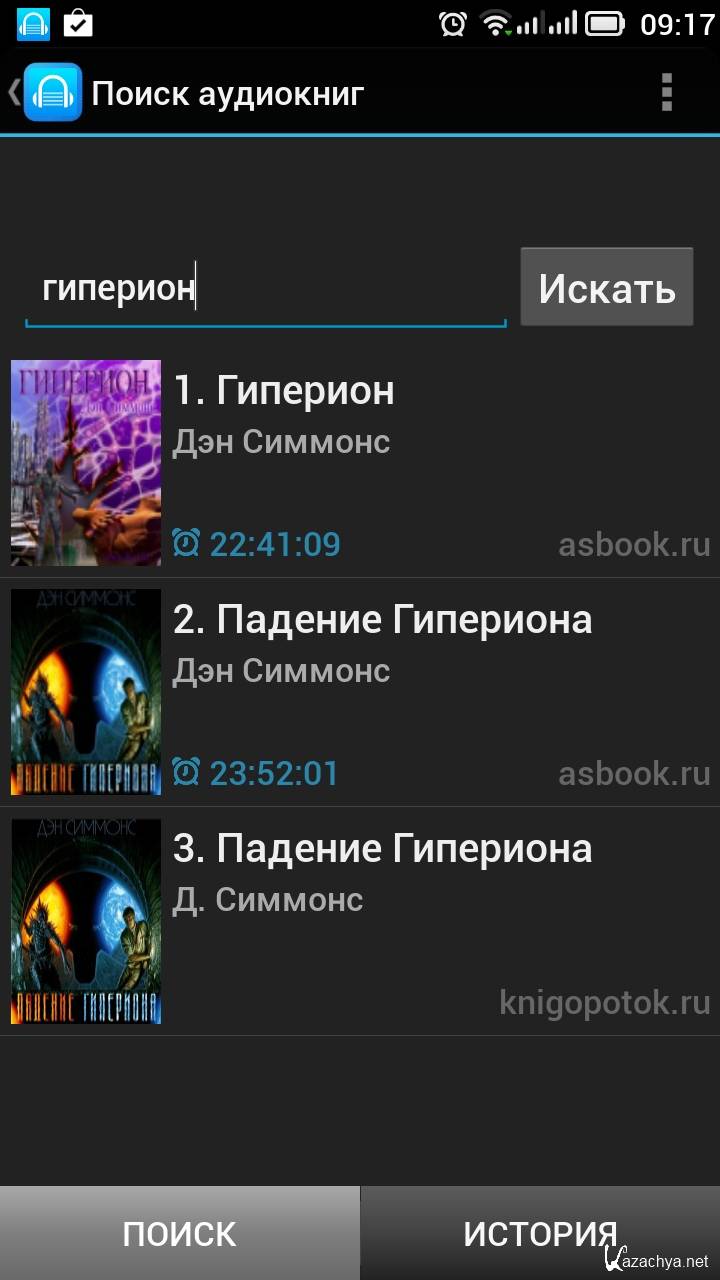Open result 1. Гиперион
720x1280 pixels.
point(360,463)
